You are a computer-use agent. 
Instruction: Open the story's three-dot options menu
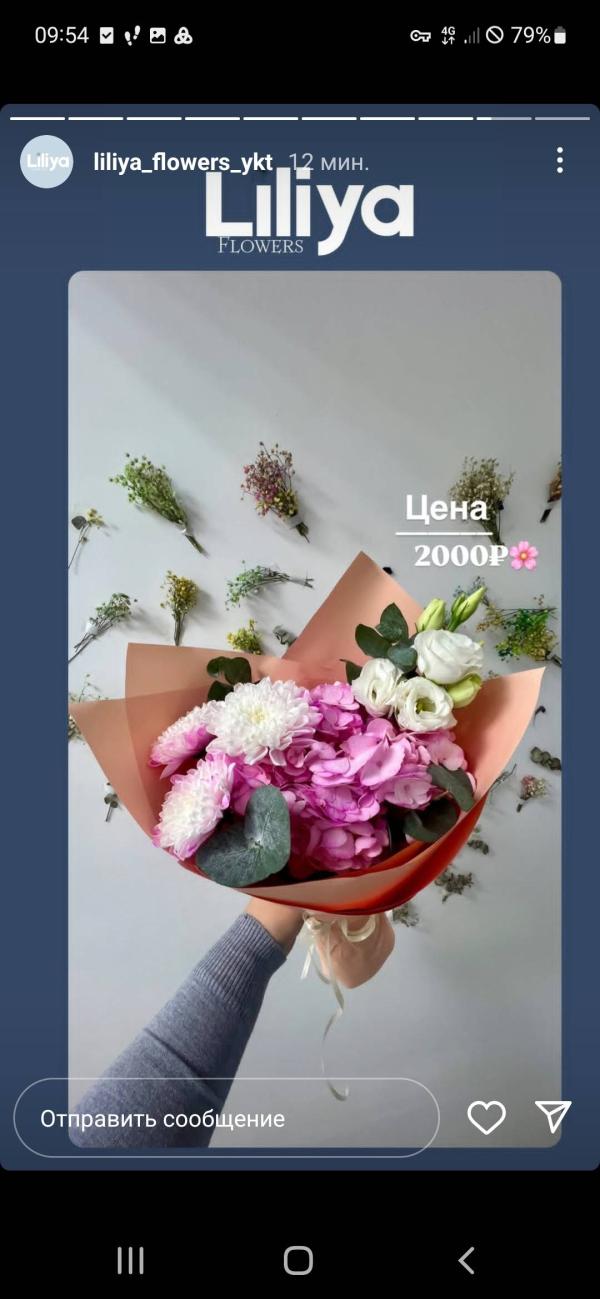click(x=560, y=160)
